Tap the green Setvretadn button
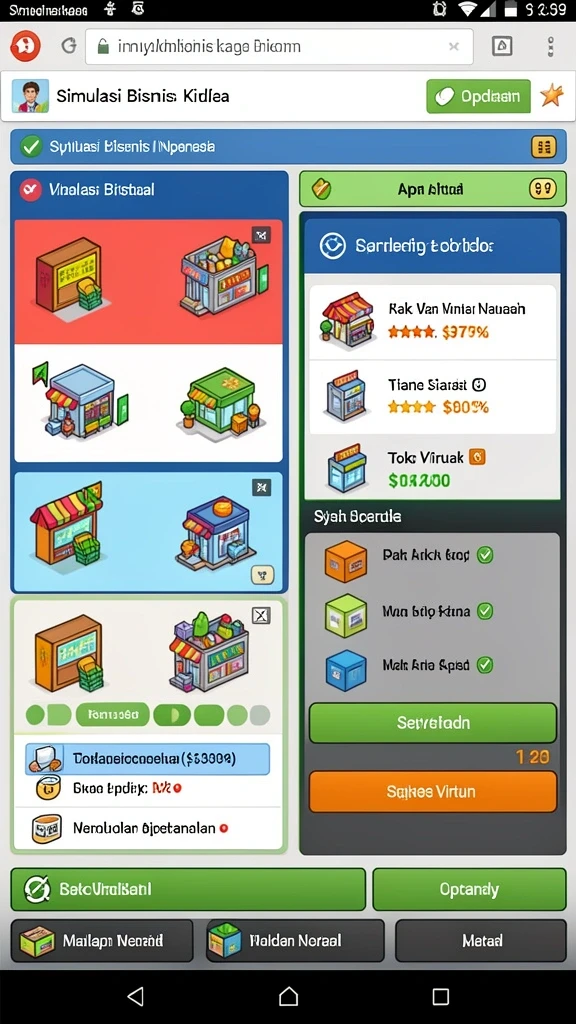 tap(432, 723)
